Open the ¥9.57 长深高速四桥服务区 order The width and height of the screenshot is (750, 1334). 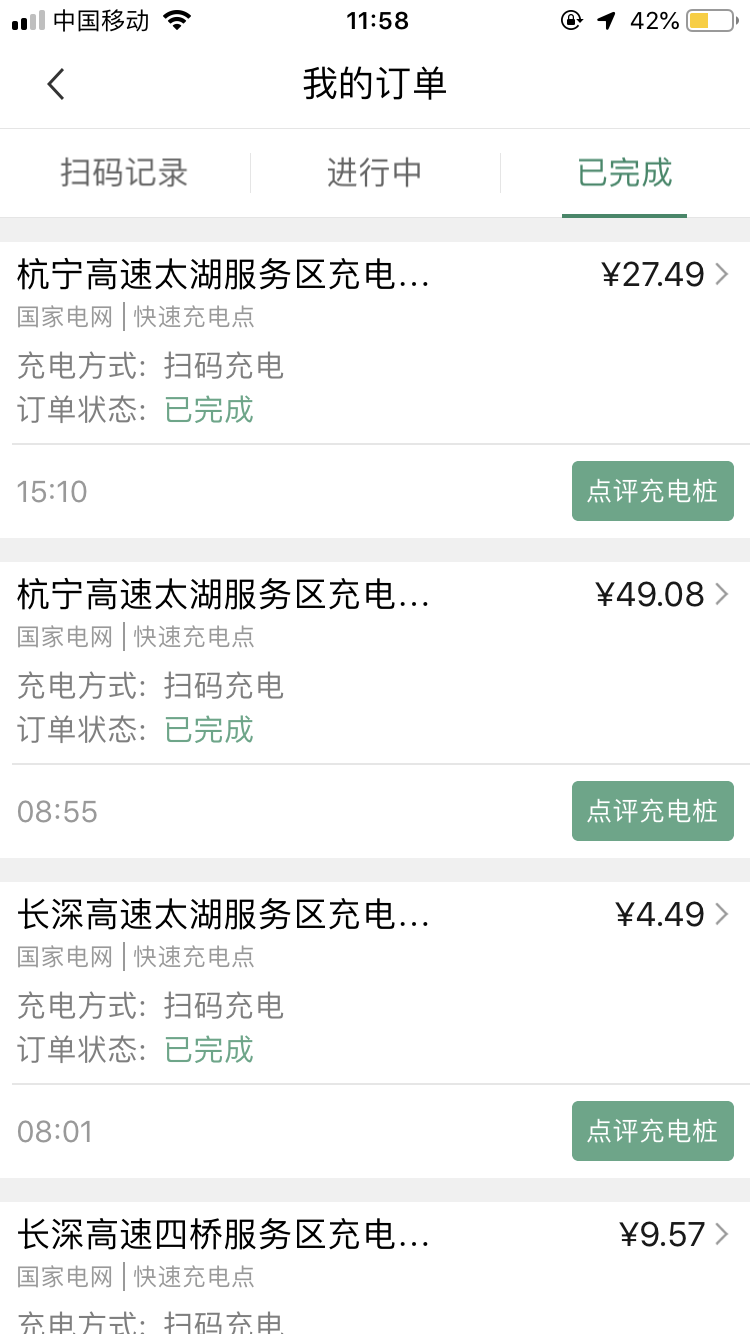[x=375, y=1268]
